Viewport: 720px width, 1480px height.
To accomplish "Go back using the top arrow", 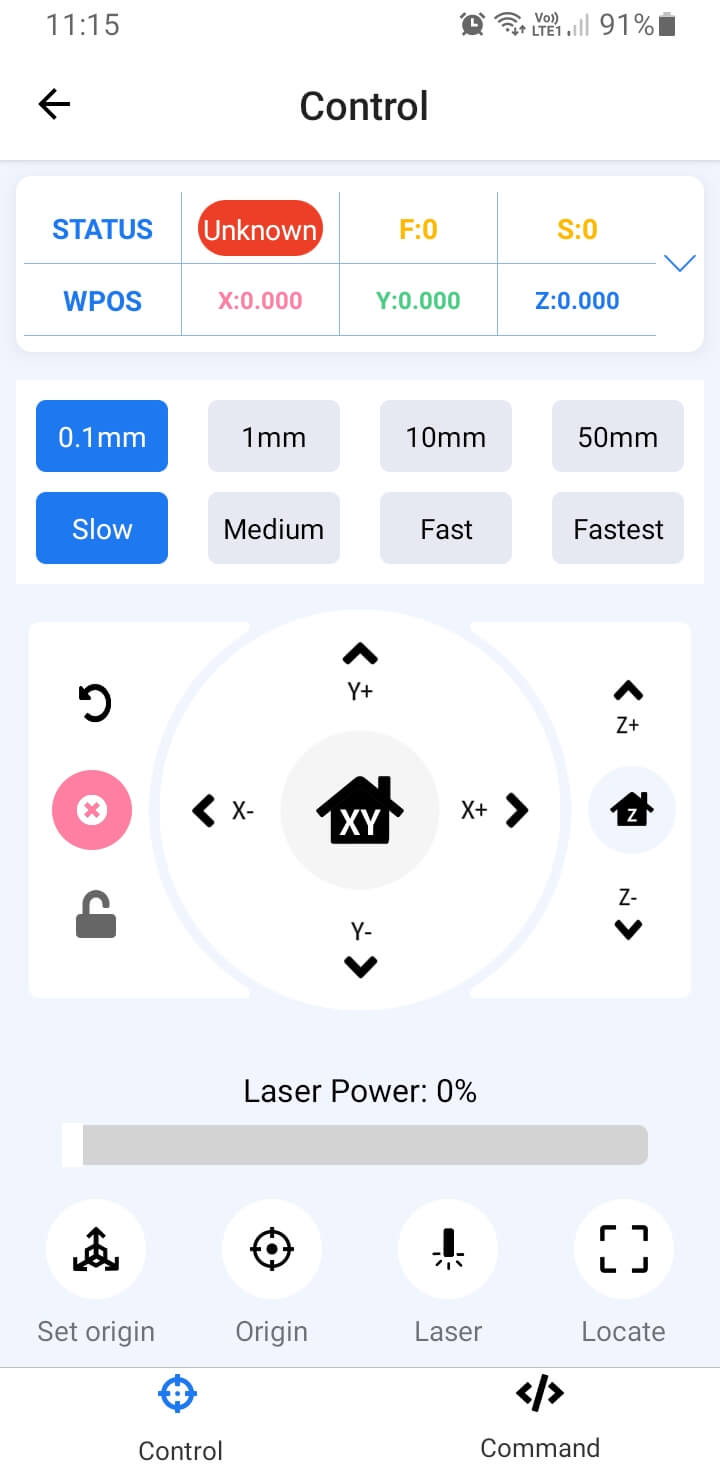I will (x=54, y=105).
